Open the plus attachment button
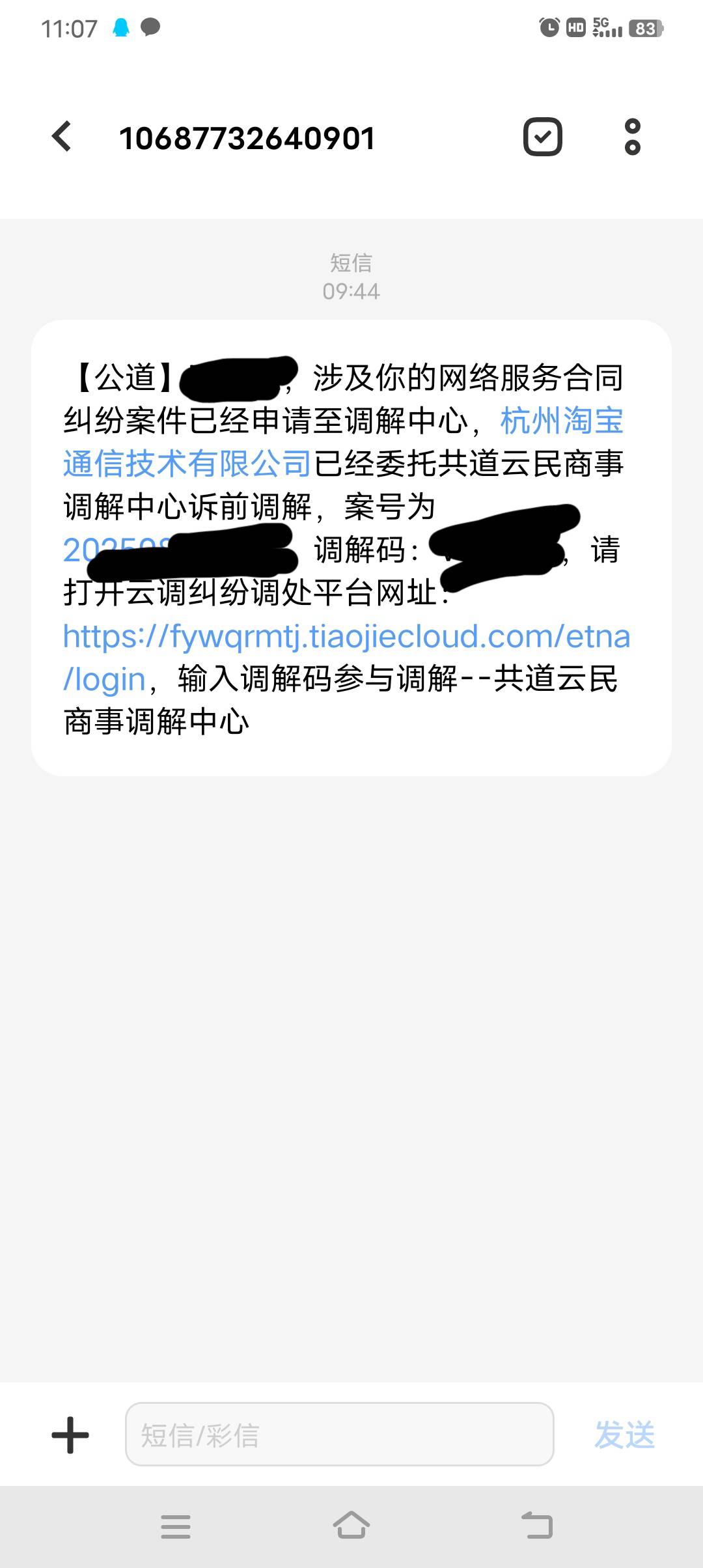Image resolution: width=703 pixels, height=1568 pixels. click(70, 1435)
